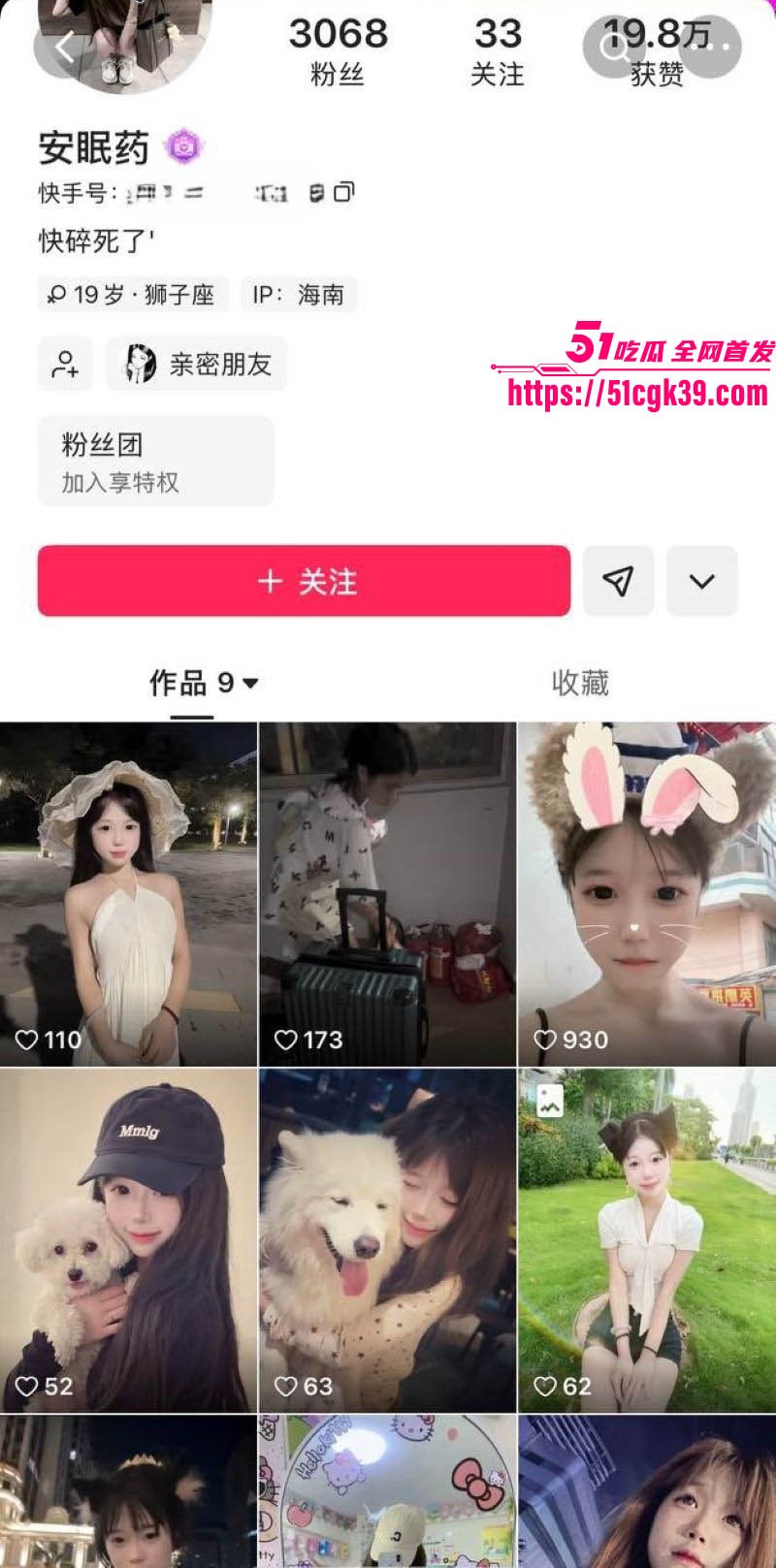776x1568 pixels.
Task: Go back using the top-left arrow
Action: [64, 47]
